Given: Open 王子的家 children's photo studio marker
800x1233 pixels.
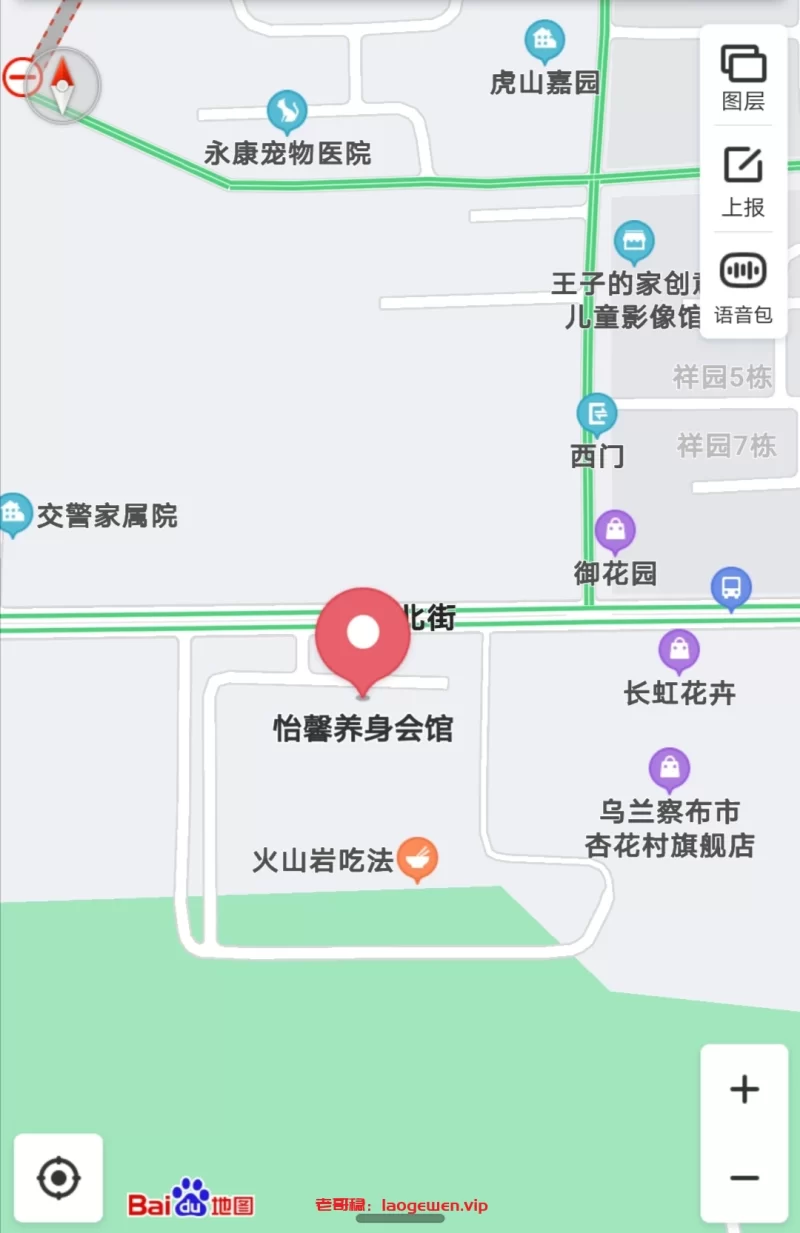Looking at the screenshot, I should tap(633, 243).
